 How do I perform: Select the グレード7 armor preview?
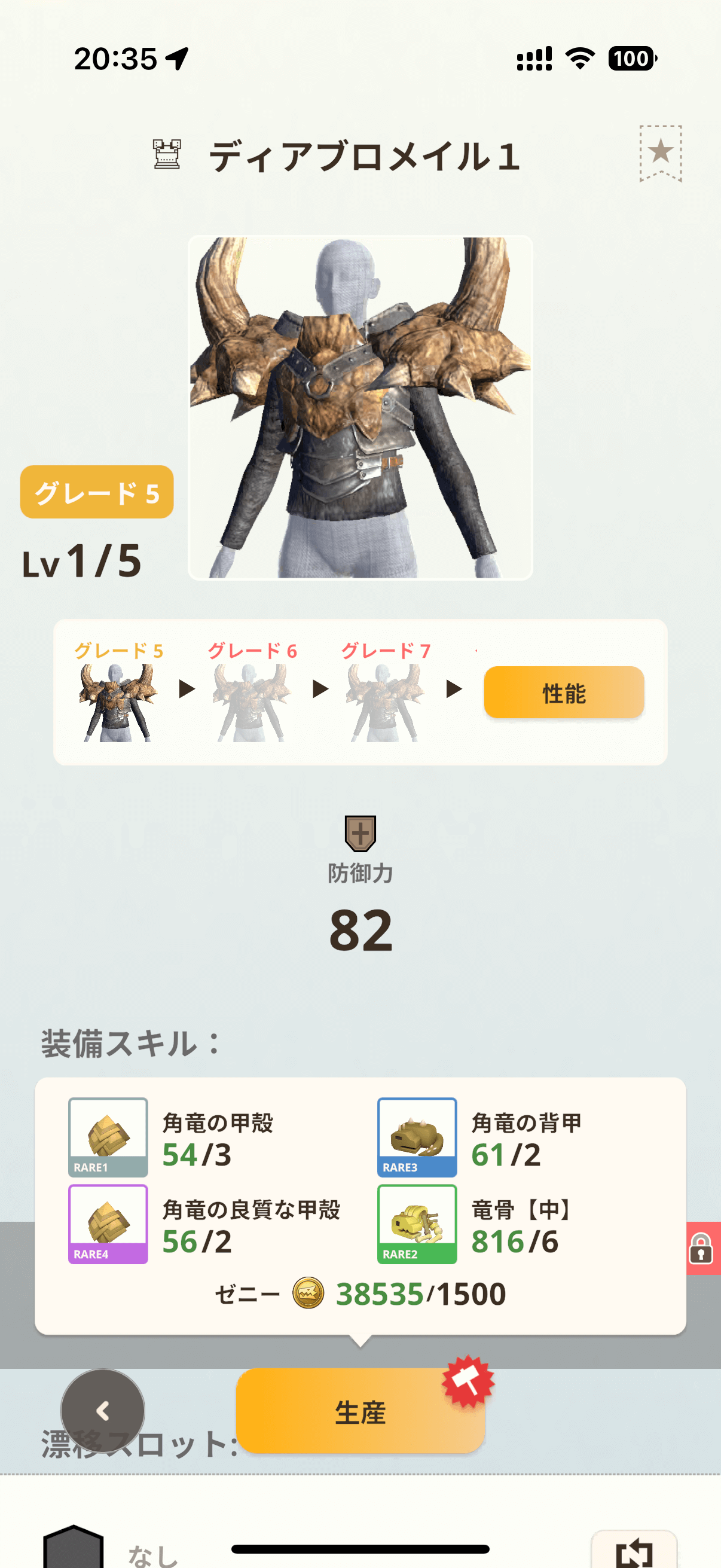(x=384, y=701)
